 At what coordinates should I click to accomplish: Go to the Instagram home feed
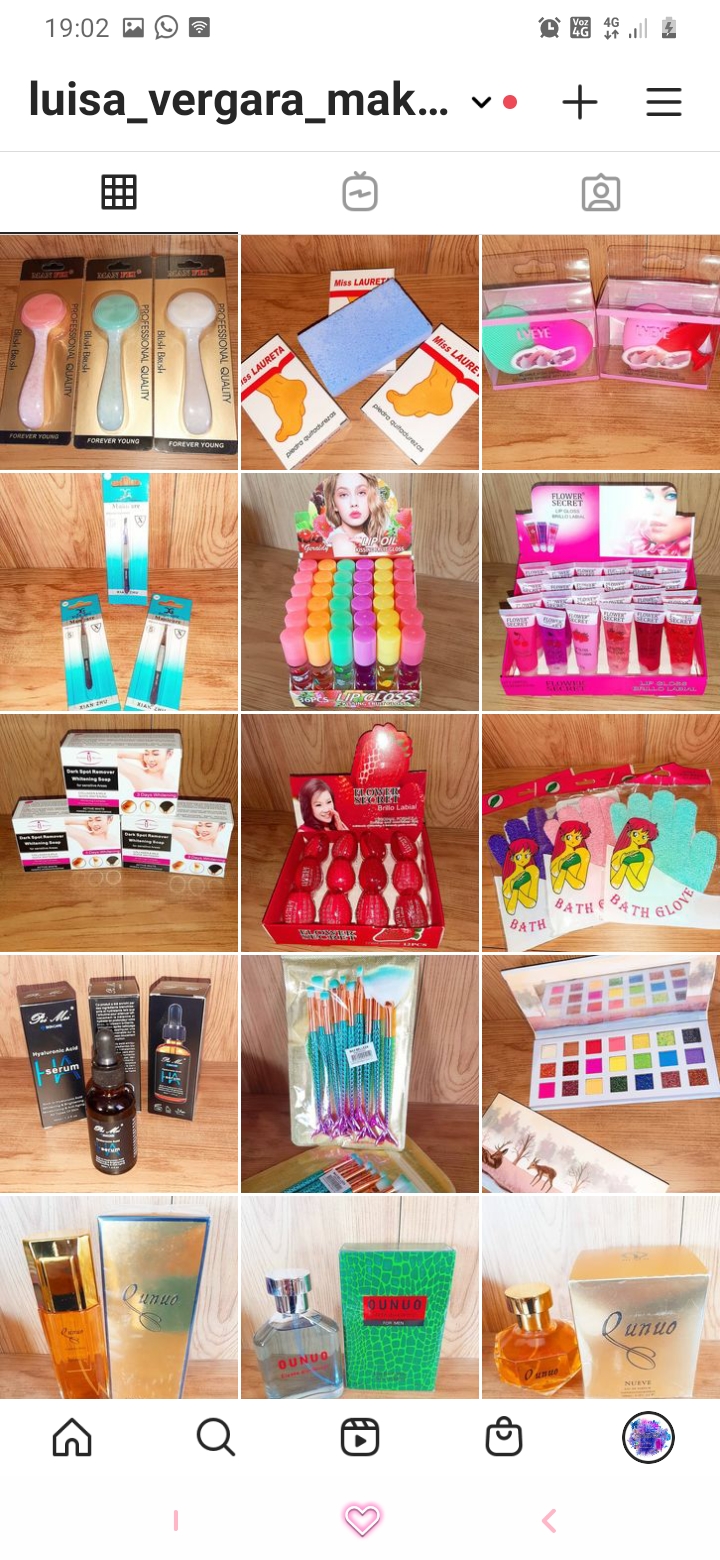click(x=72, y=1438)
